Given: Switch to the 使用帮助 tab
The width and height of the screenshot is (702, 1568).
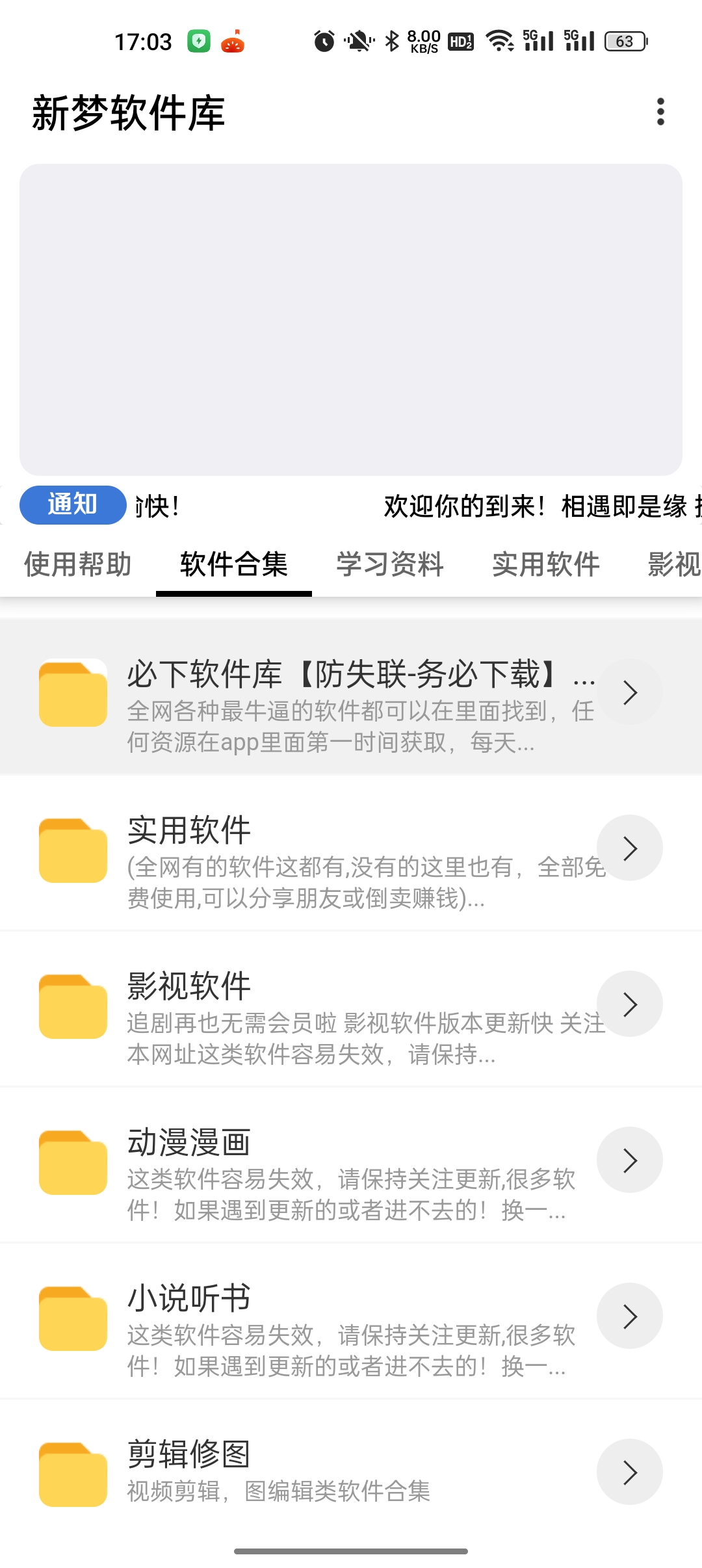Looking at the screenshot, I should tap(78, 564).
